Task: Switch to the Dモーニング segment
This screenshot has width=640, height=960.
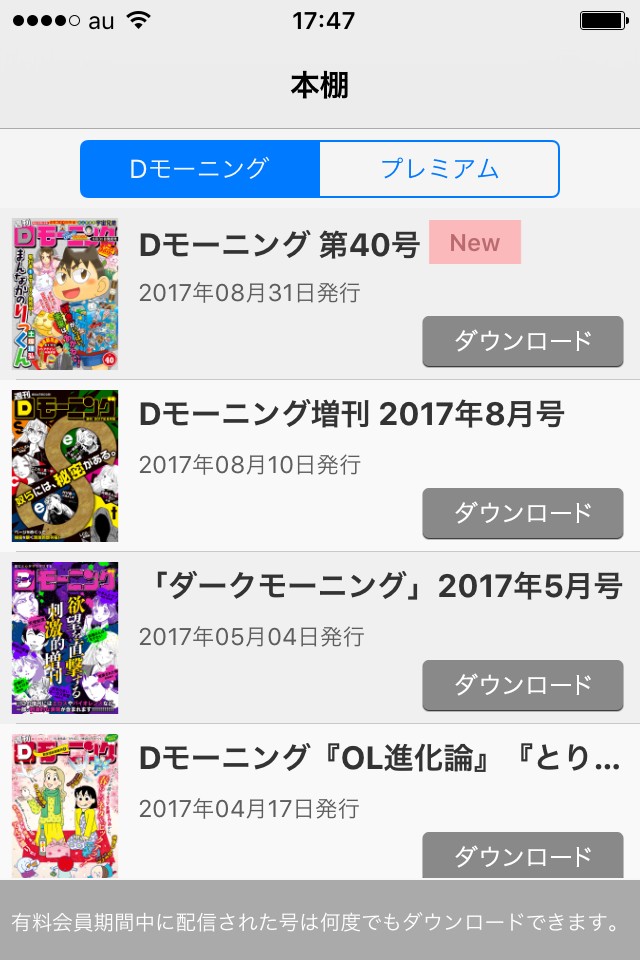Action: [x=200, y=169]
